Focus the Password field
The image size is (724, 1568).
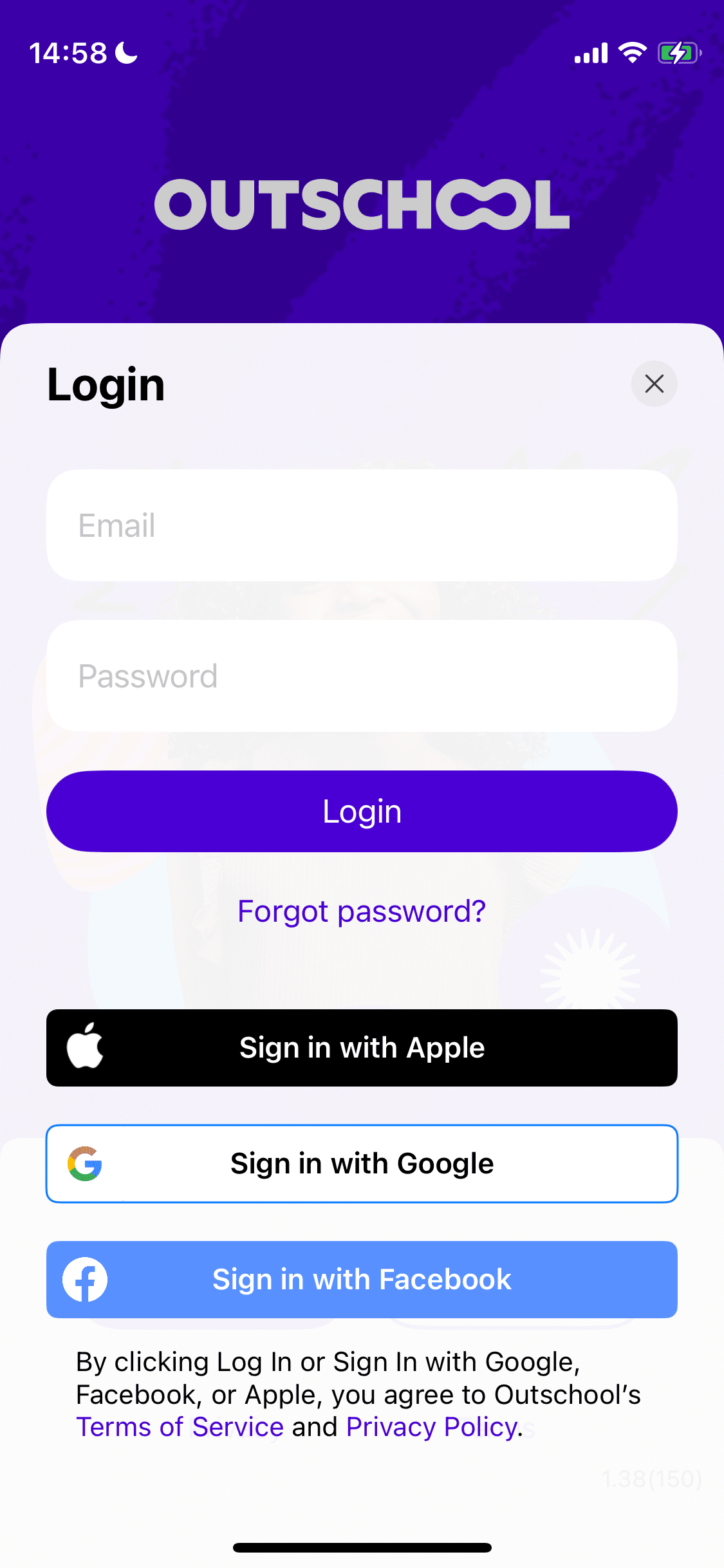362,676
